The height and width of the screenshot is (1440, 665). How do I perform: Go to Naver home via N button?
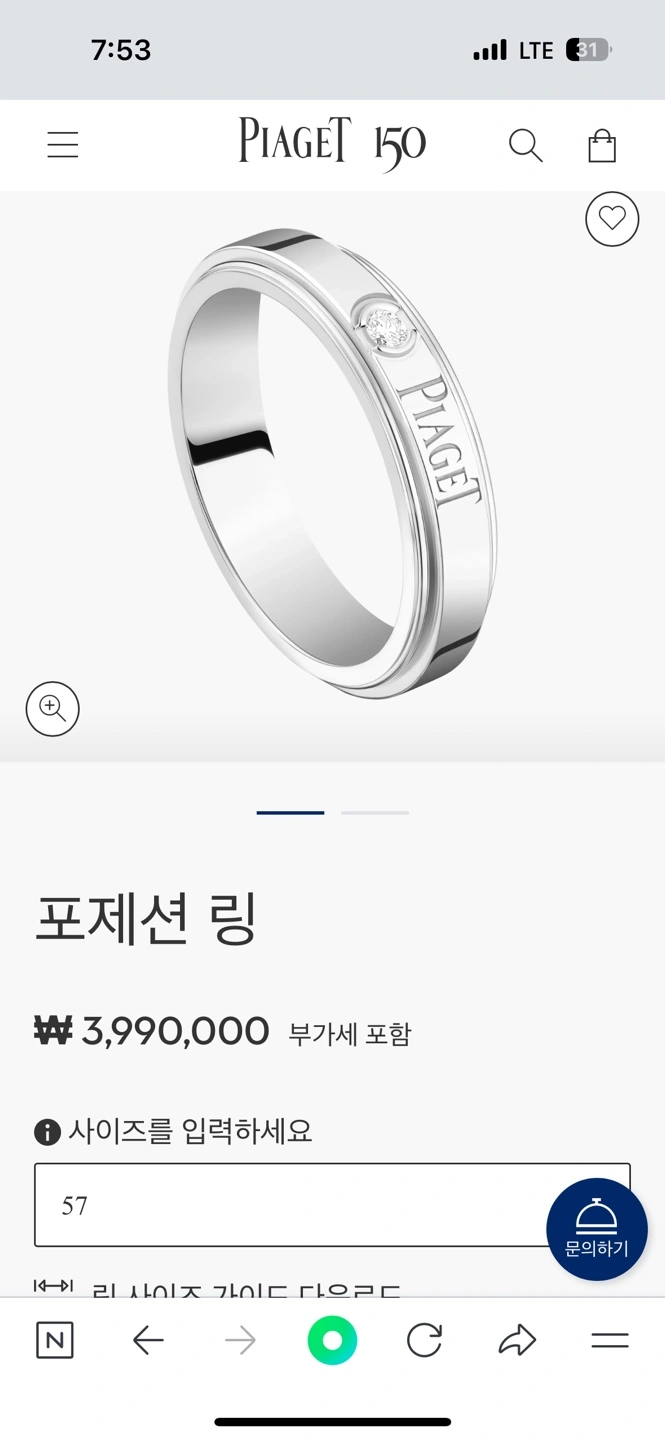(54, 1340)
